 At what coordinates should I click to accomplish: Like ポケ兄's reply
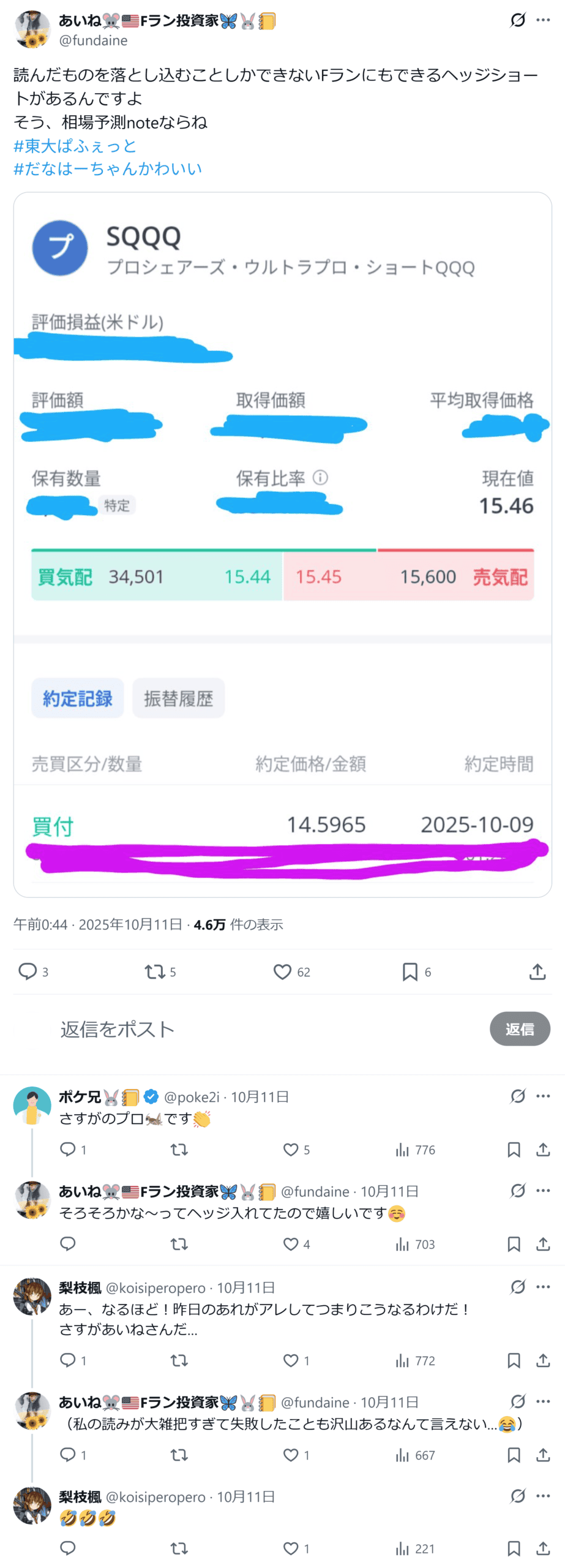(x=291, y=1149)
